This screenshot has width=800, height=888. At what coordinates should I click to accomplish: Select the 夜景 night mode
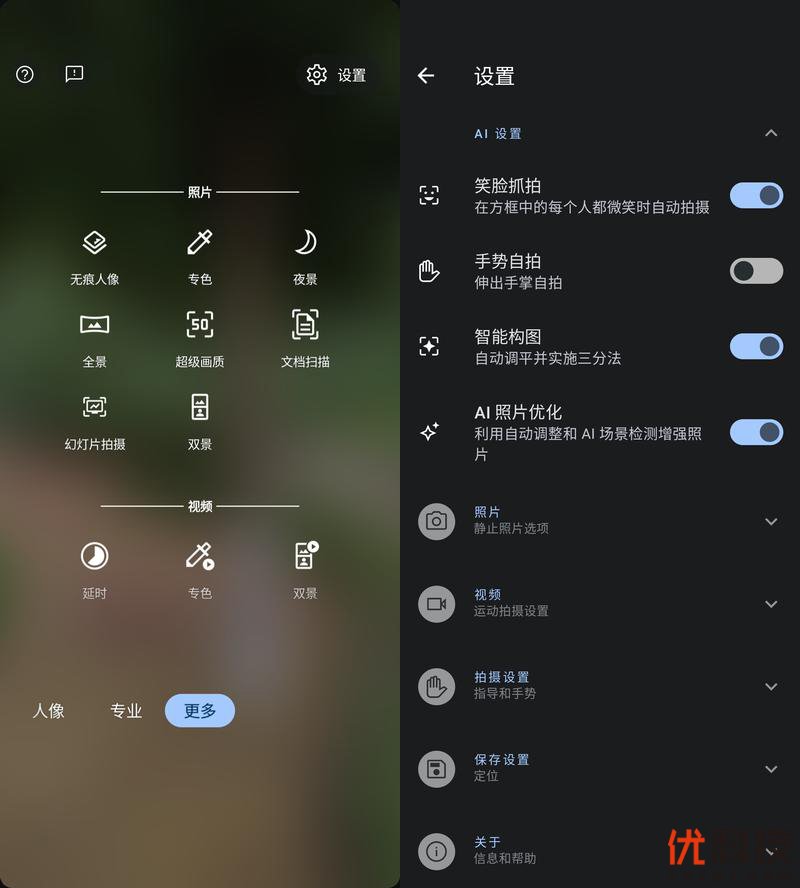click(305, 255)
